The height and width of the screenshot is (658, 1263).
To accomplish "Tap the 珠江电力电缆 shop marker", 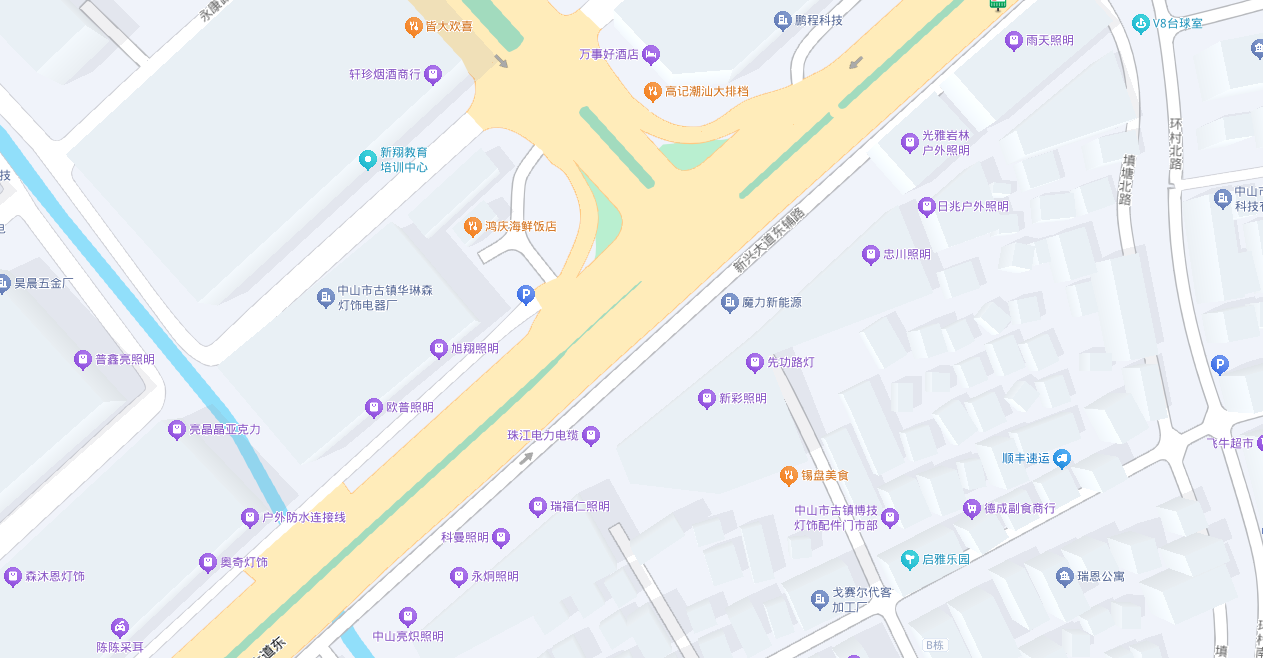I will [591, 436].
